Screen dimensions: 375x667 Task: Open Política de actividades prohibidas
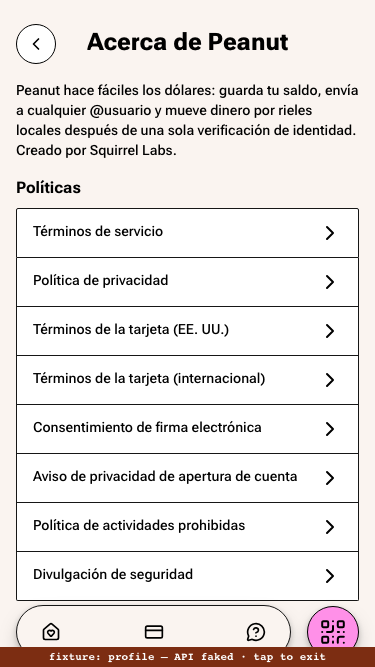click(x=188, y=526)
